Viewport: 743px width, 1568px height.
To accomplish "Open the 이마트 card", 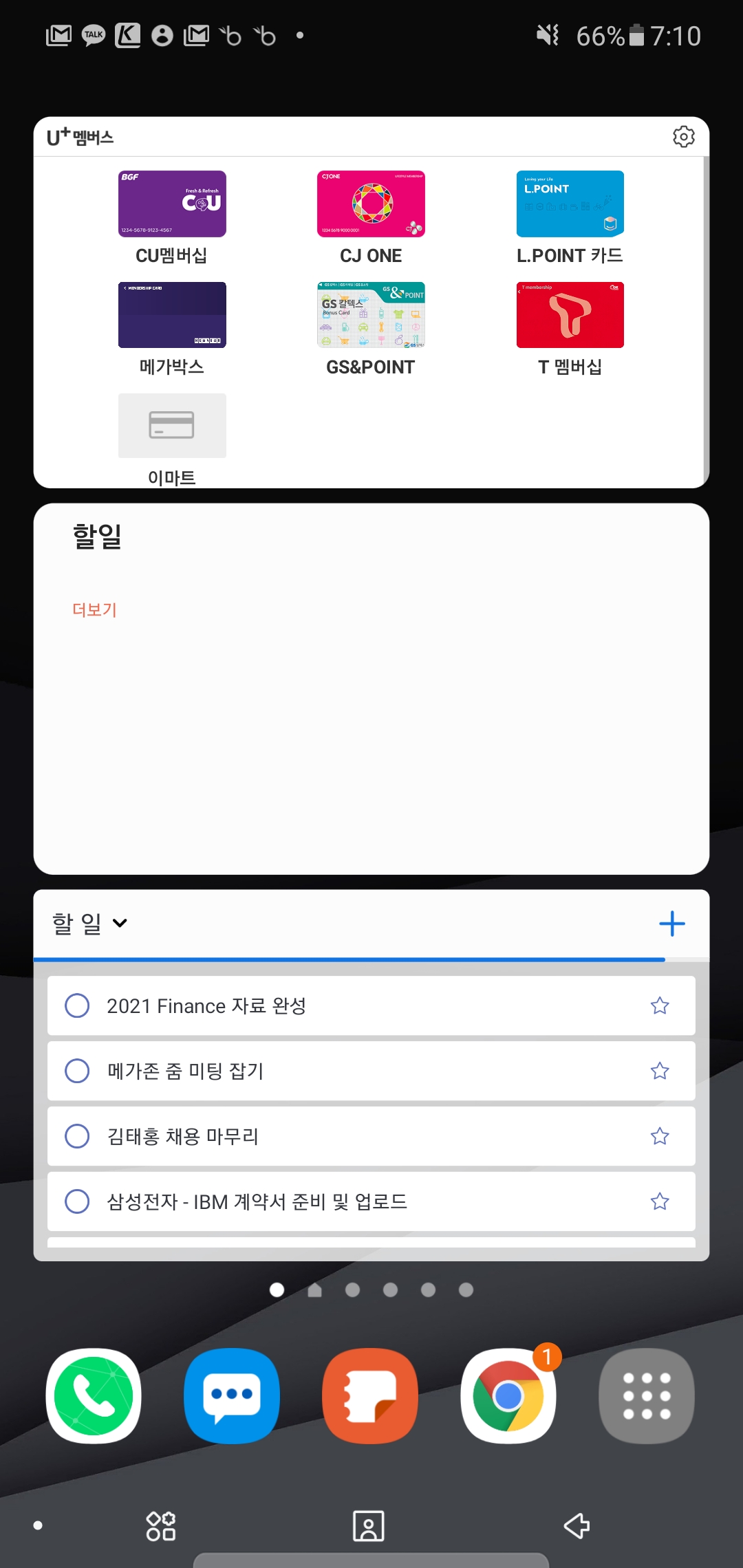I will click(172, 426).
